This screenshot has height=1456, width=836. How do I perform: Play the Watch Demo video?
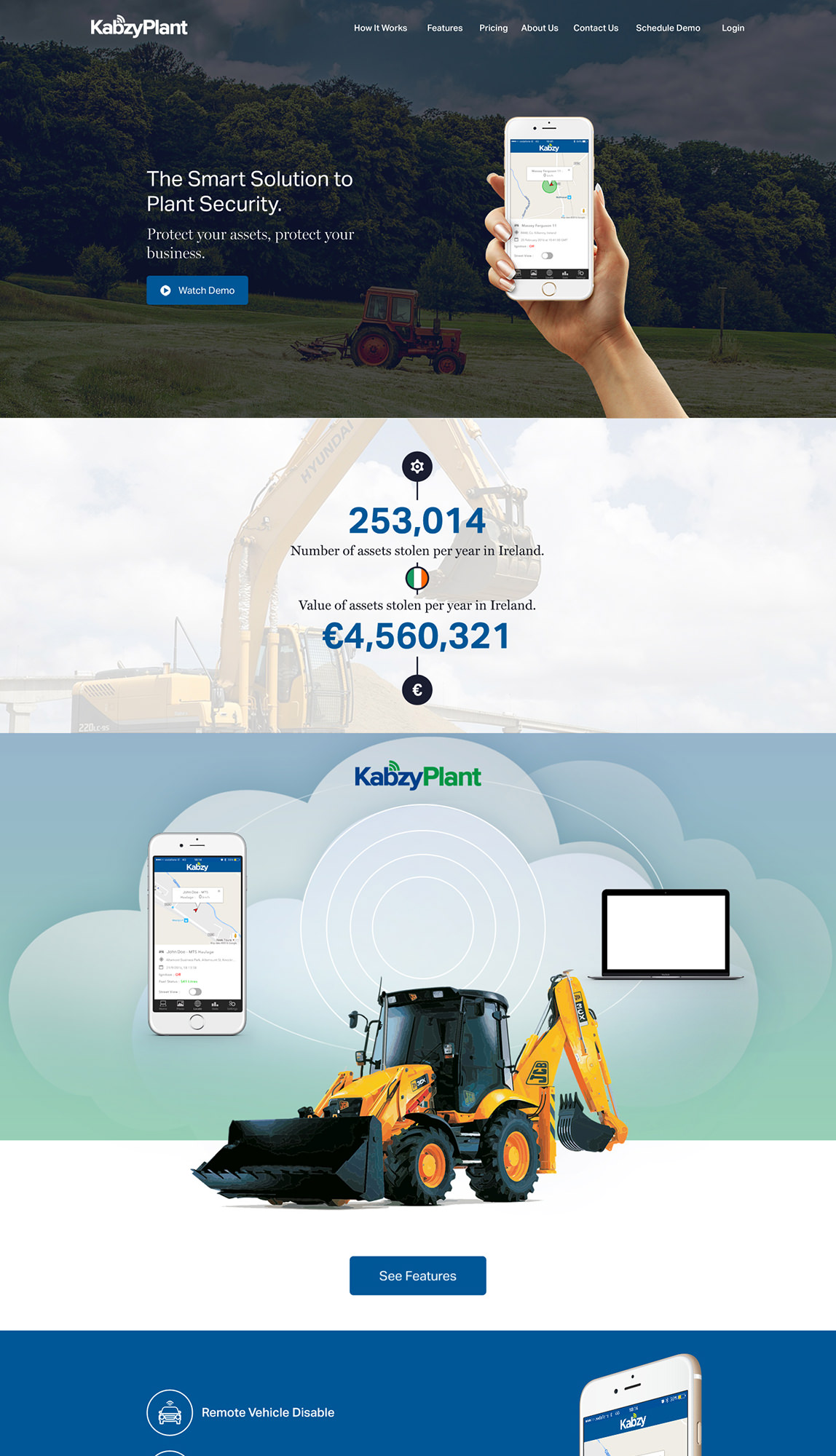pos(197,290)
